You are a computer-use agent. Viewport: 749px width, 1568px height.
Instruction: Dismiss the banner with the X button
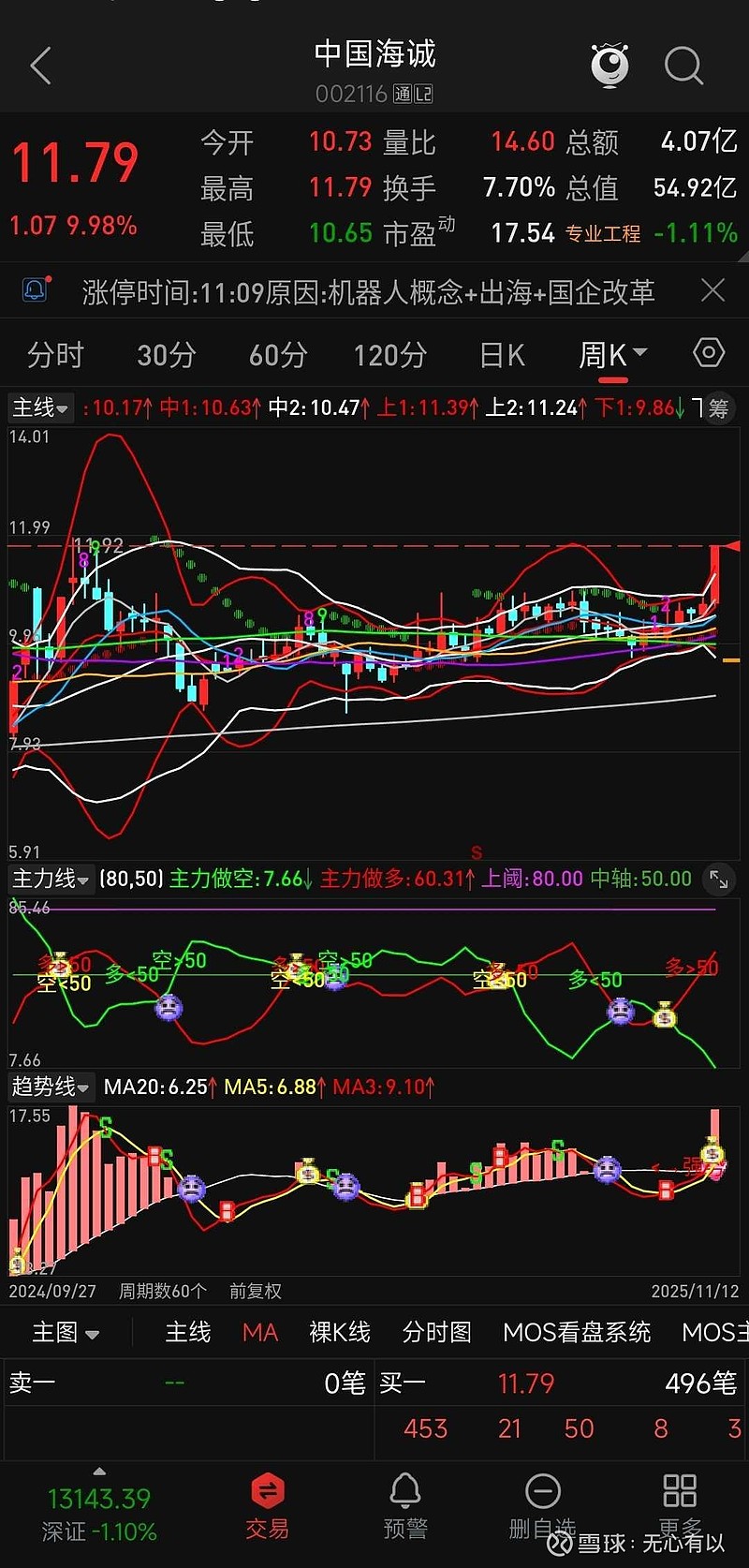pos(713,292)
